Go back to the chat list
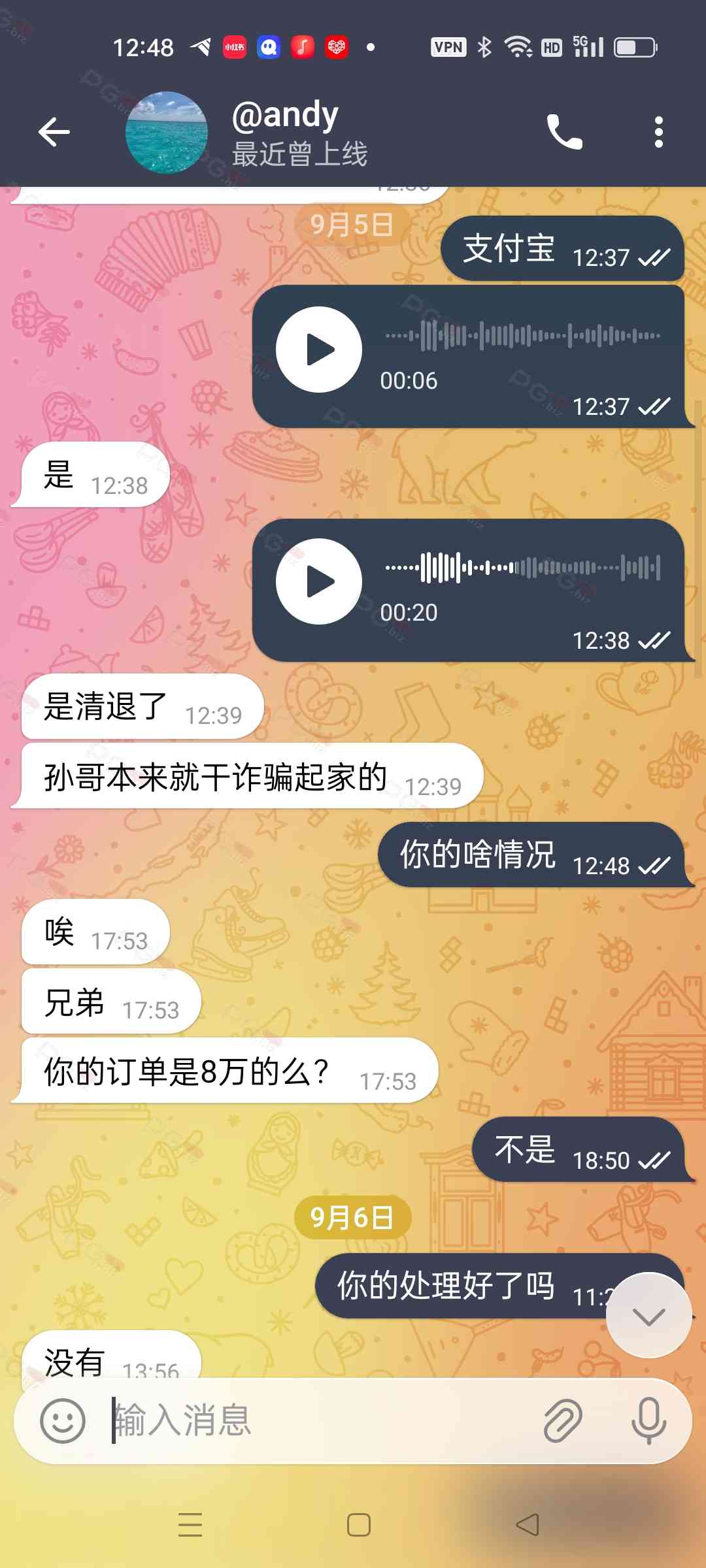The height and width of the screenshot is (1568, 706). tap(54, 133)
